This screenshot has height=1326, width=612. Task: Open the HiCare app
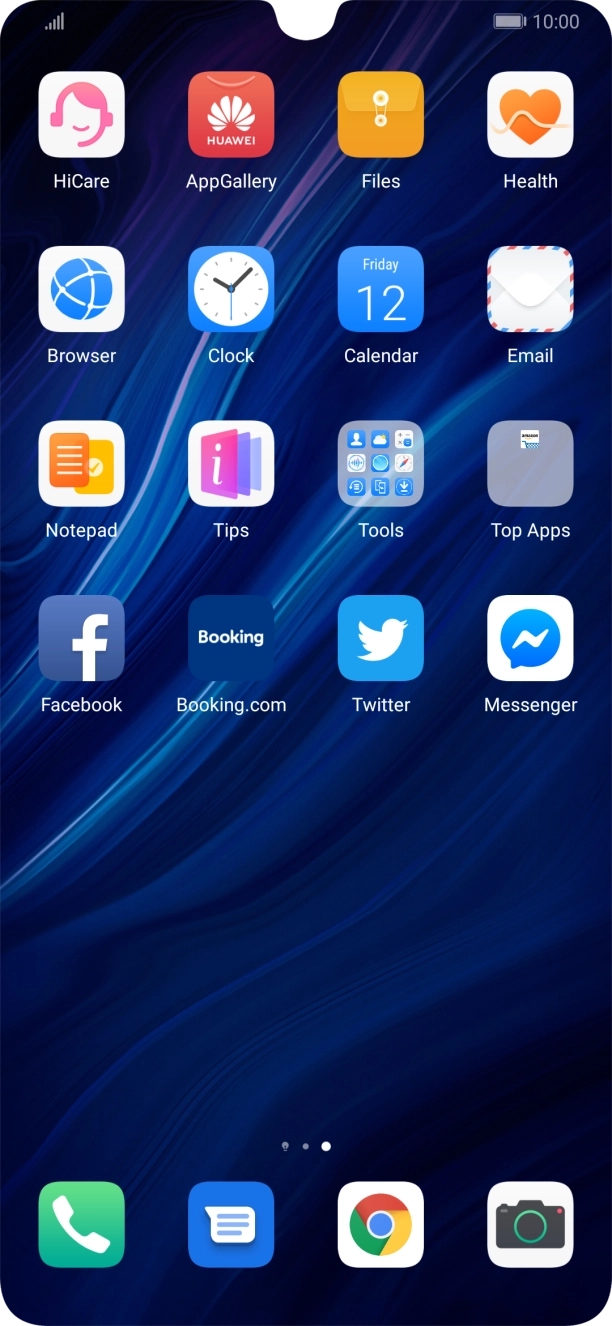(x=81, y=115)
